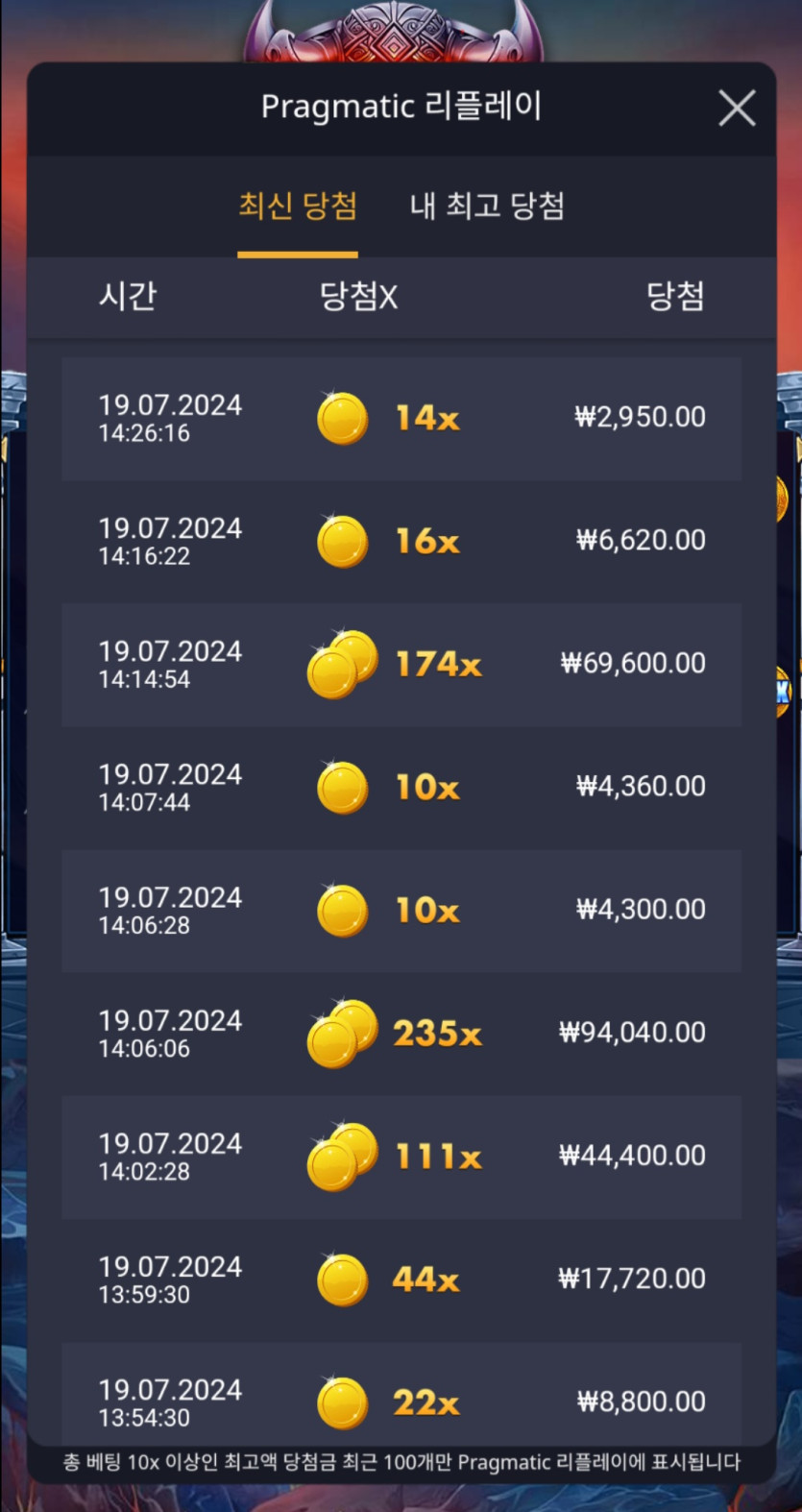Open the 111x replay worth ₩44,400.00
Image resolution: width=802 pixels, height=1512 pixels.
pos(401,1157)
